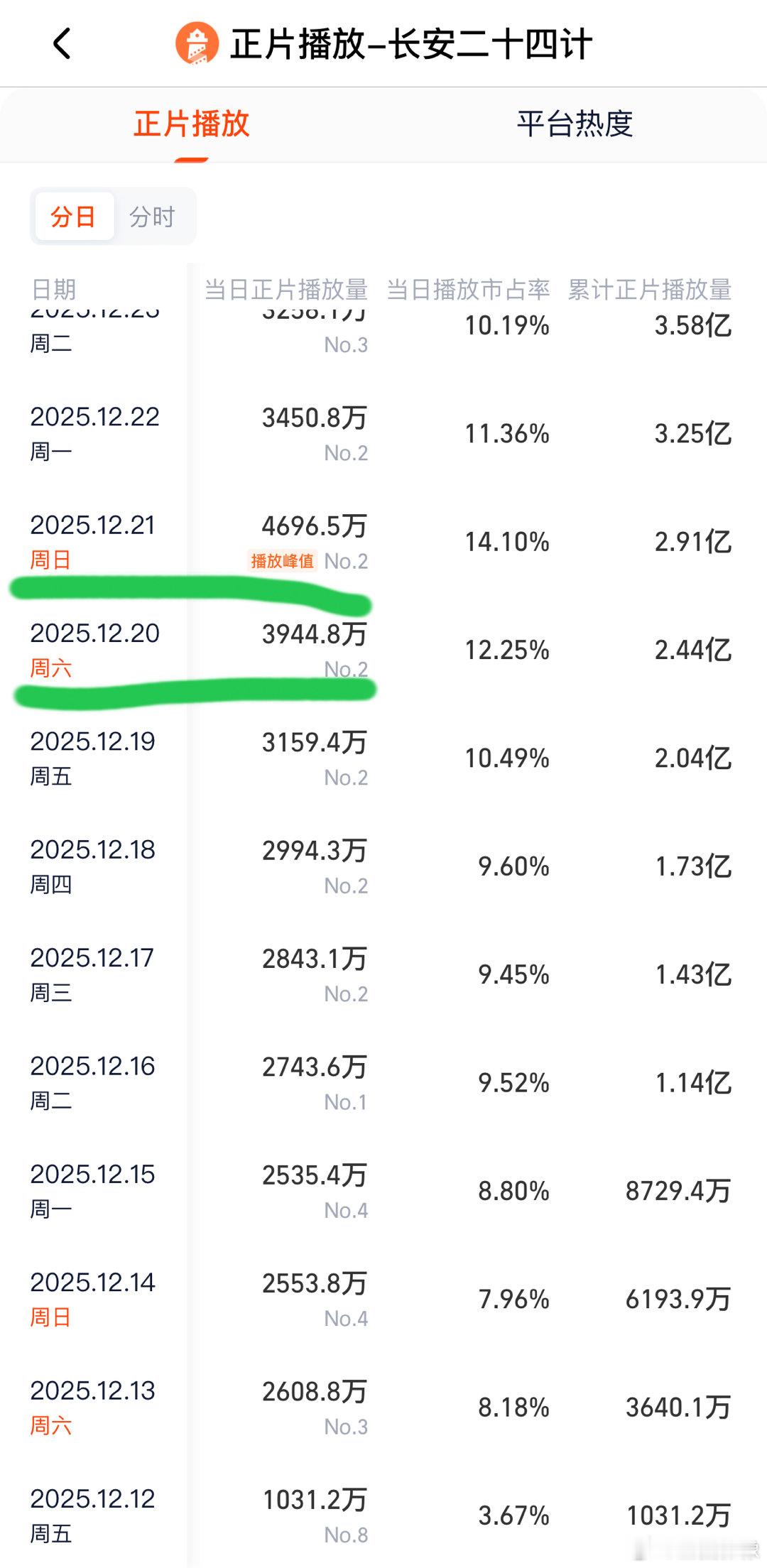The image size is (767, 1568).
Task: Tap the back arrow to go back
Action: pyautogui.click(x=62, y=44)
